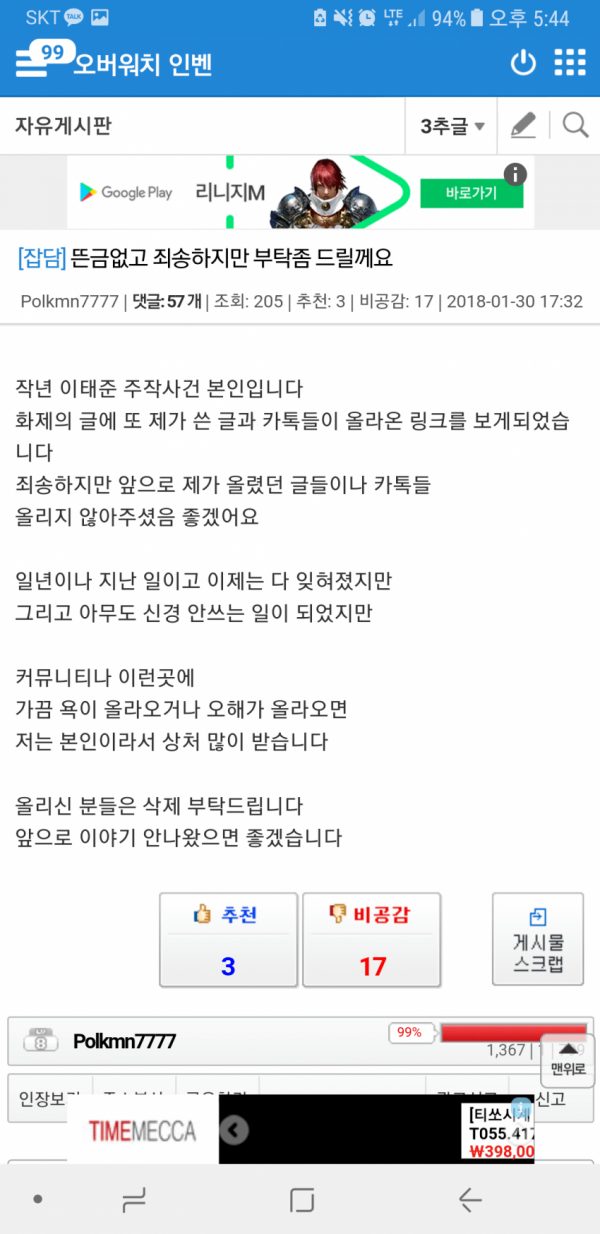600x1234 pixels.
Task: Expand the 3추글 dropdown filter
Action: click(x=451, y=126)
